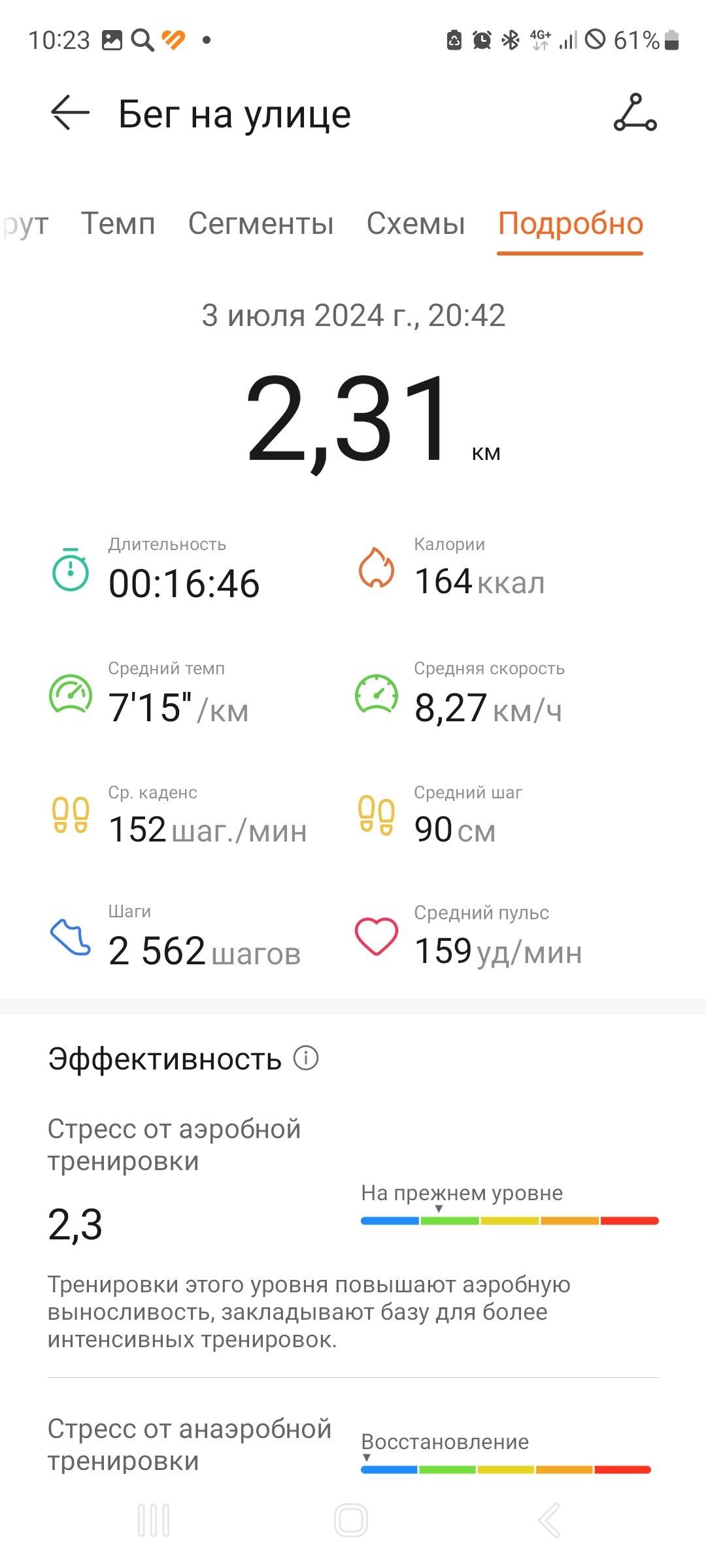The image size is (706, 1568).
Task: Select the Подробно tab
Action: (571, 223)
